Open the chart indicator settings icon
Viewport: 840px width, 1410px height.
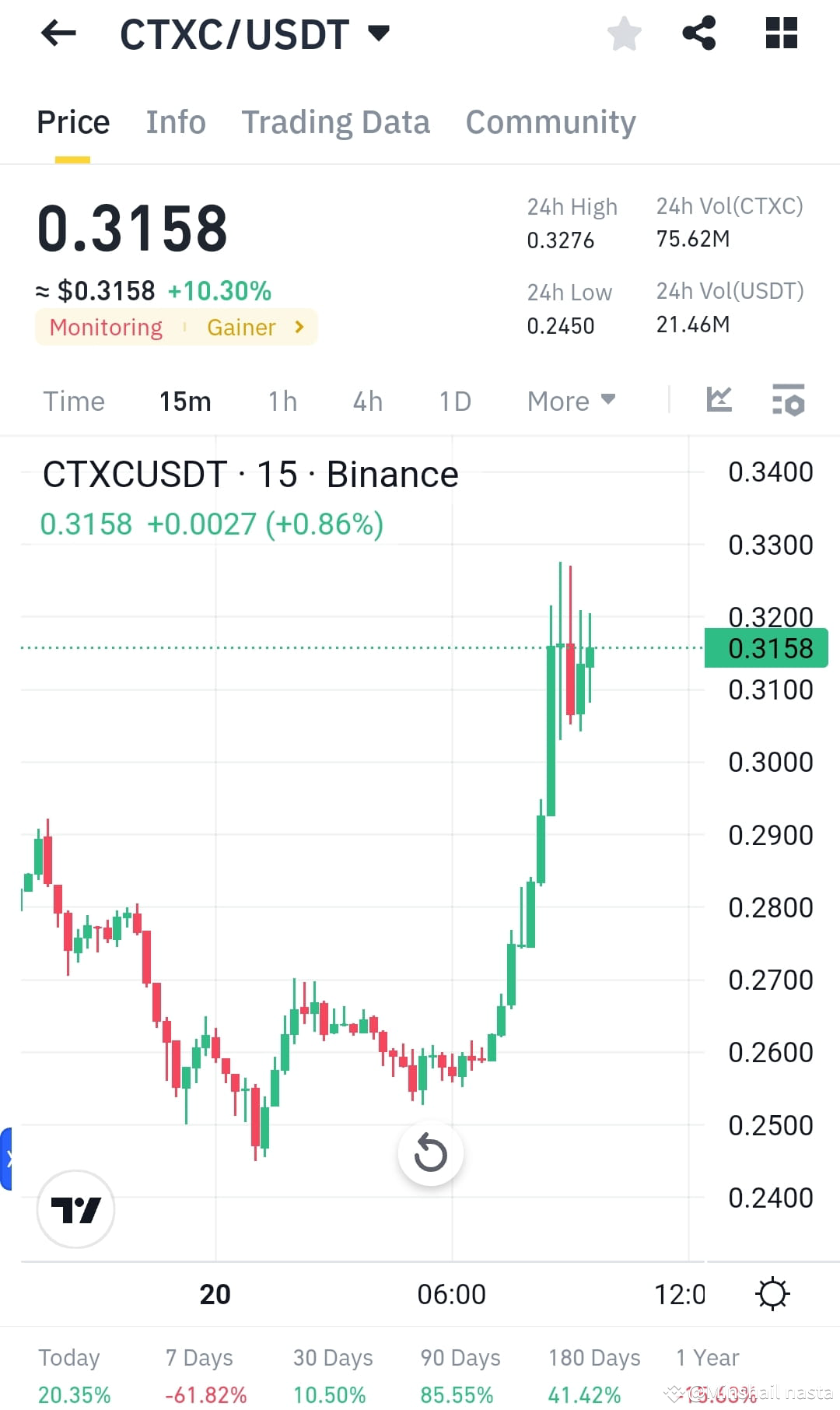[788, 400]
